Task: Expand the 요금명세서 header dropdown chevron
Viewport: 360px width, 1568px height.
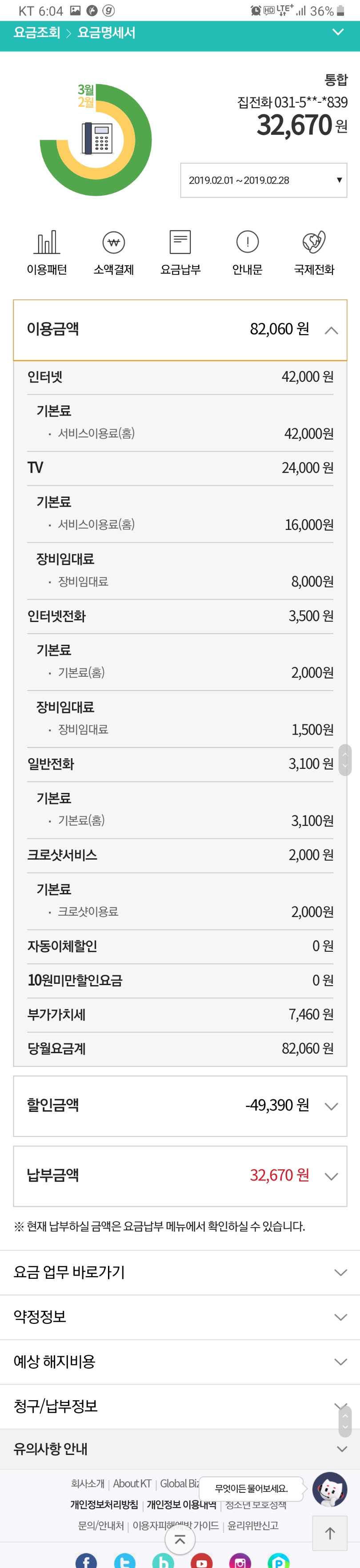Action: 338,32
